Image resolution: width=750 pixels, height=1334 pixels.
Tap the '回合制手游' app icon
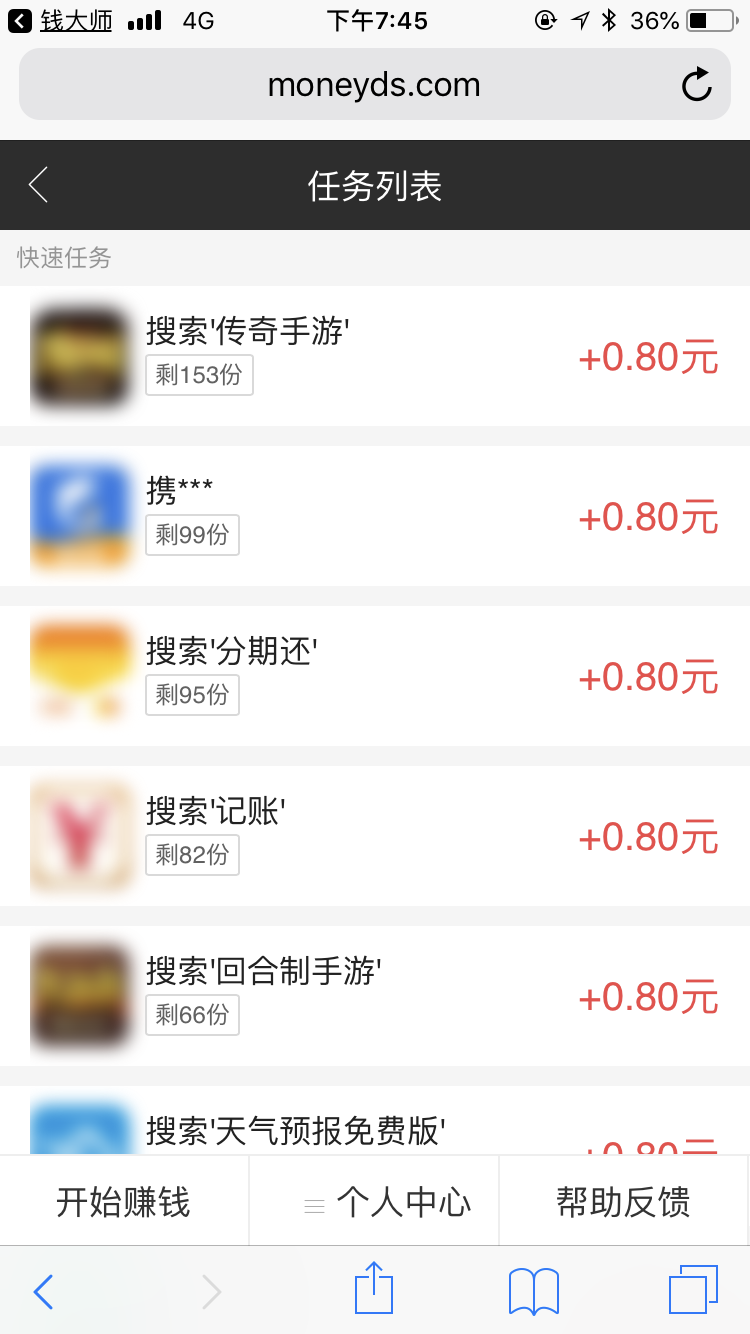[x=80, y=994]
